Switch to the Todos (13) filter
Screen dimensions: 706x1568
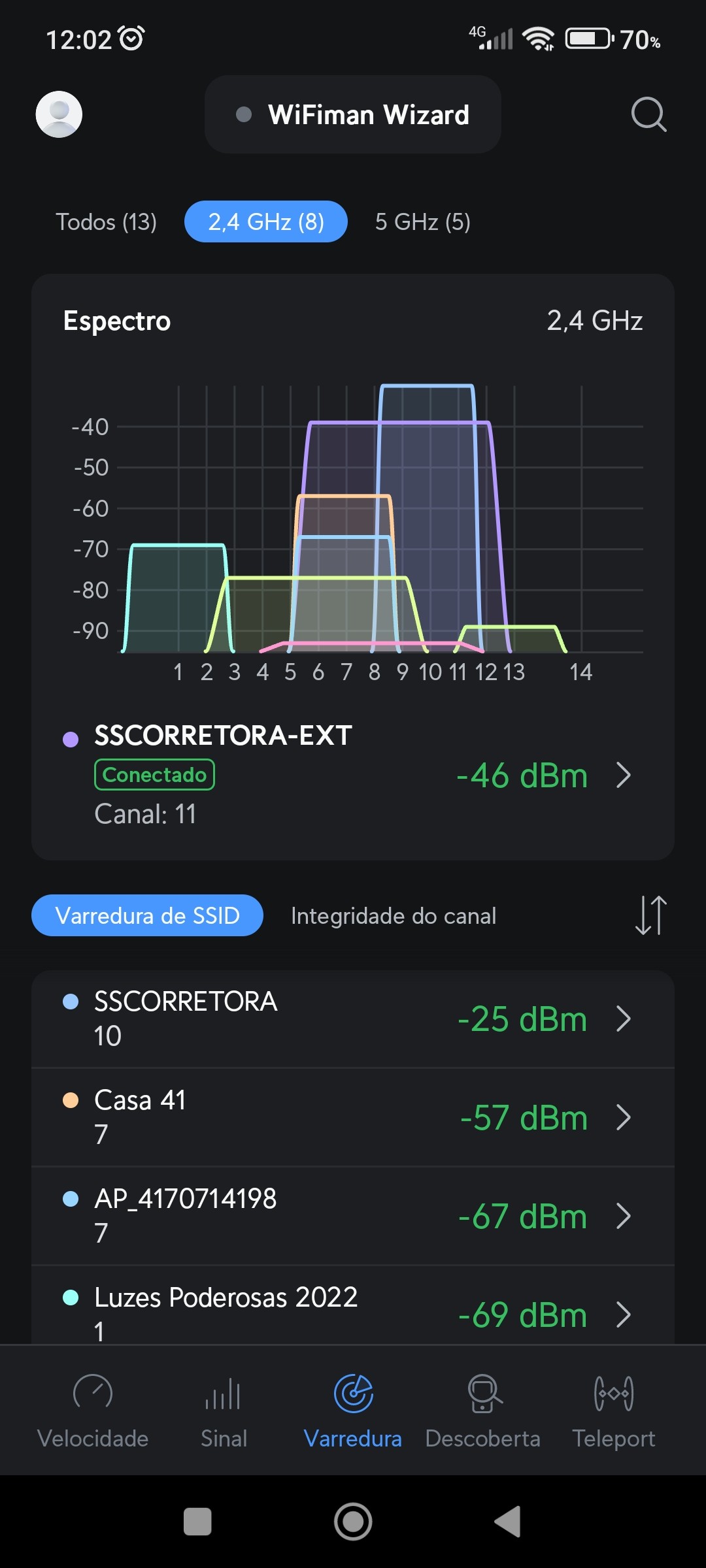coord(106,222)
